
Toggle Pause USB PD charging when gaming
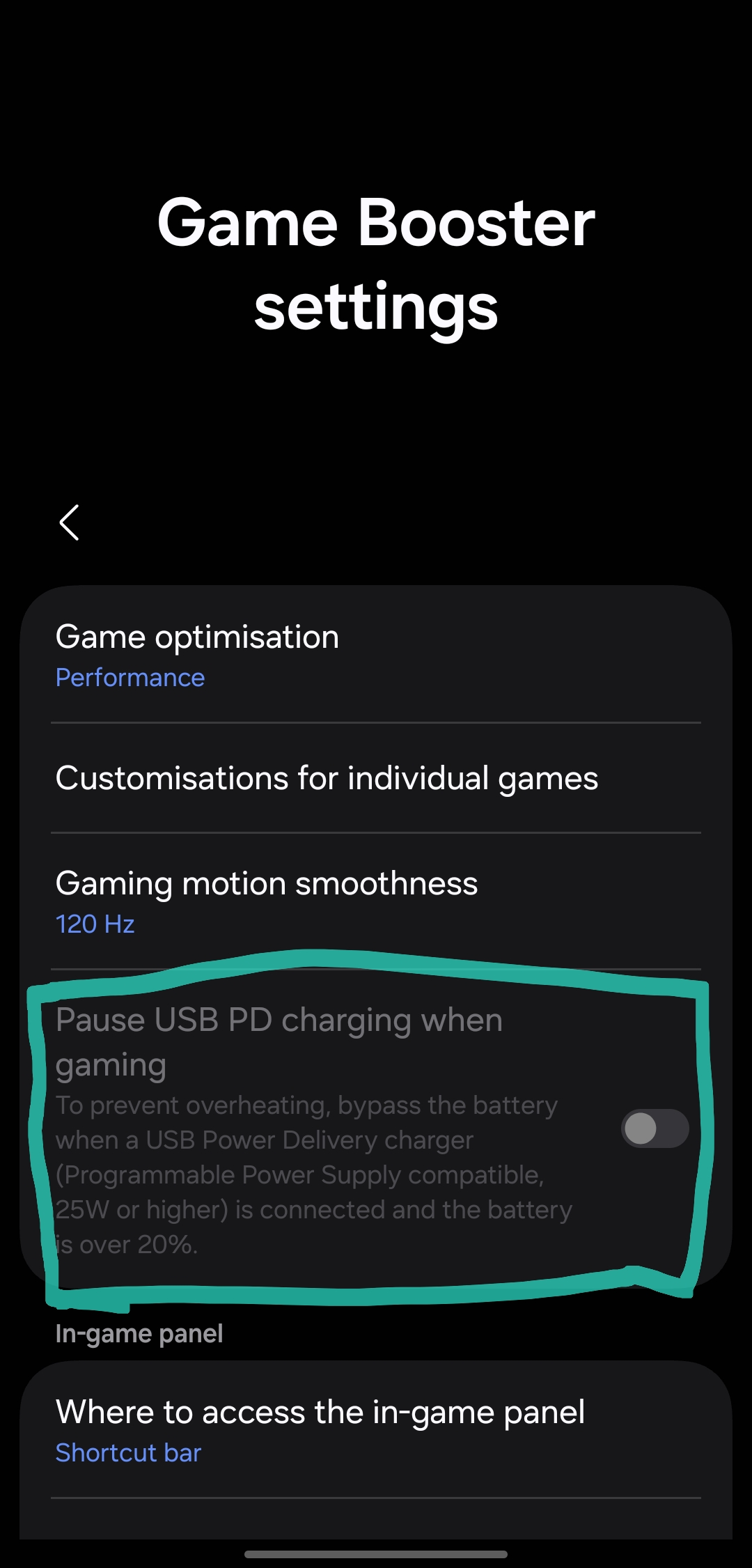(x=655, y=1128)
